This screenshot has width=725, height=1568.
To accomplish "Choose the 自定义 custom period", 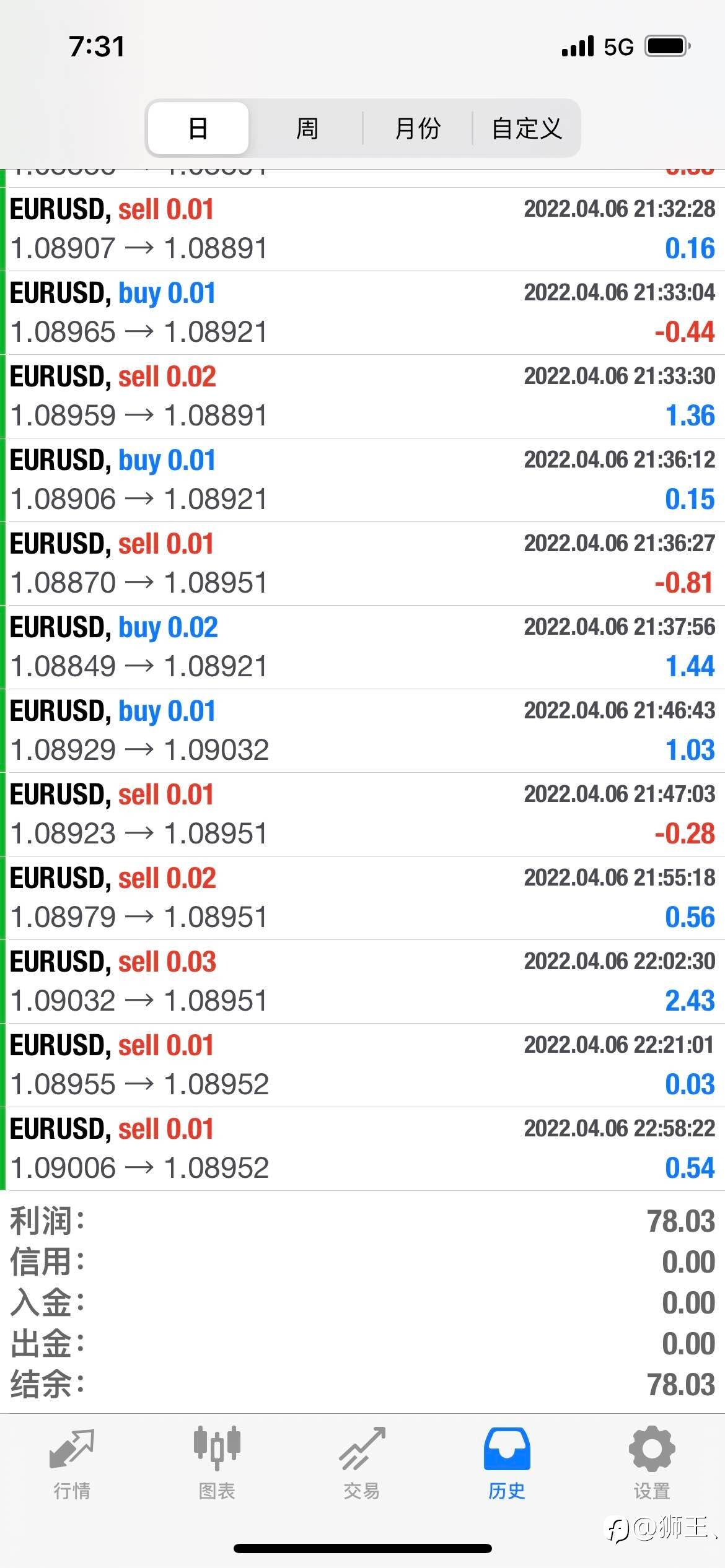I will click(x=527, y=129).
